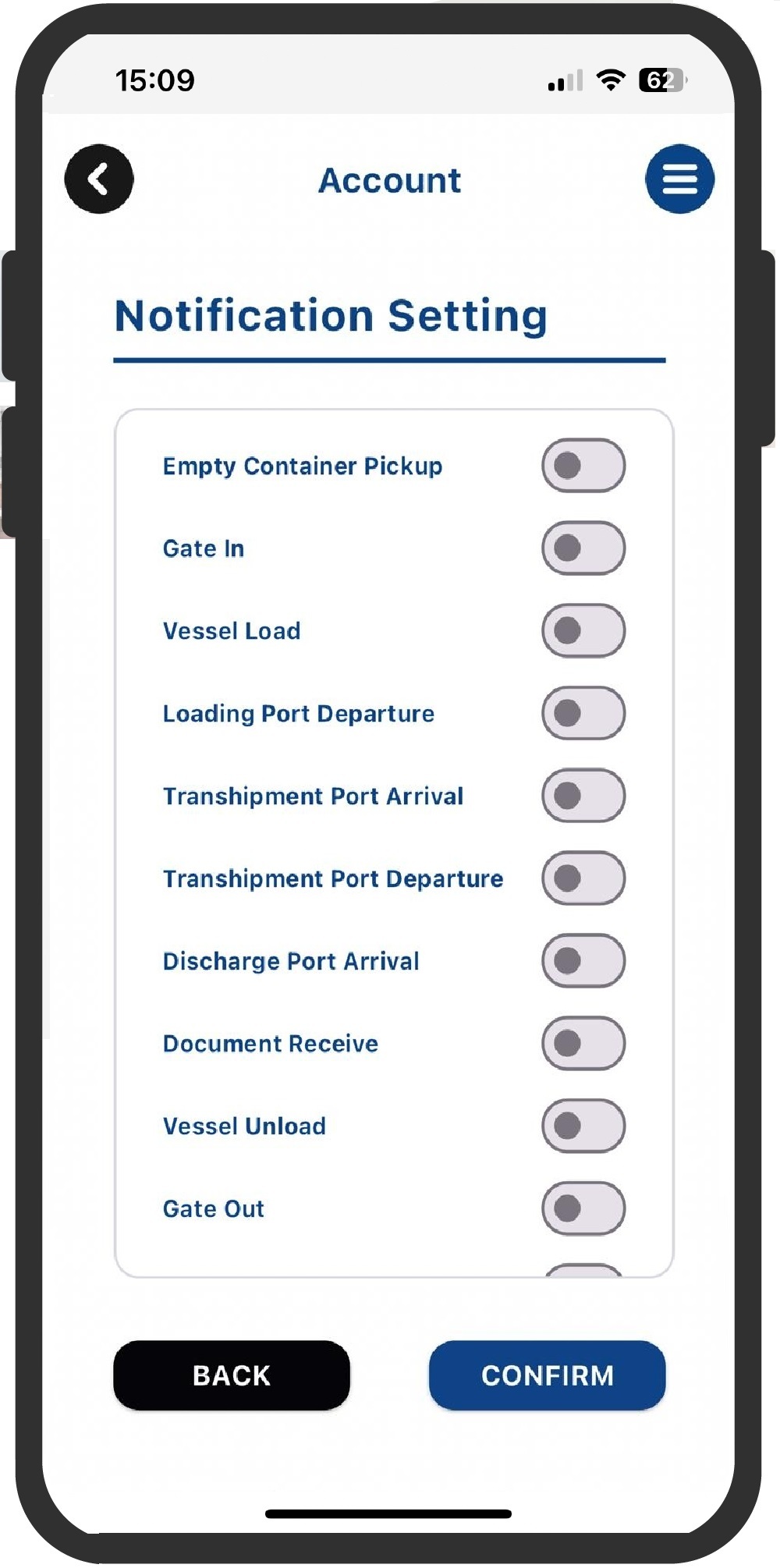Turn on Discharge Port Arrival alerts
Screen dimensions: 780x1568
tap(583, 961)
